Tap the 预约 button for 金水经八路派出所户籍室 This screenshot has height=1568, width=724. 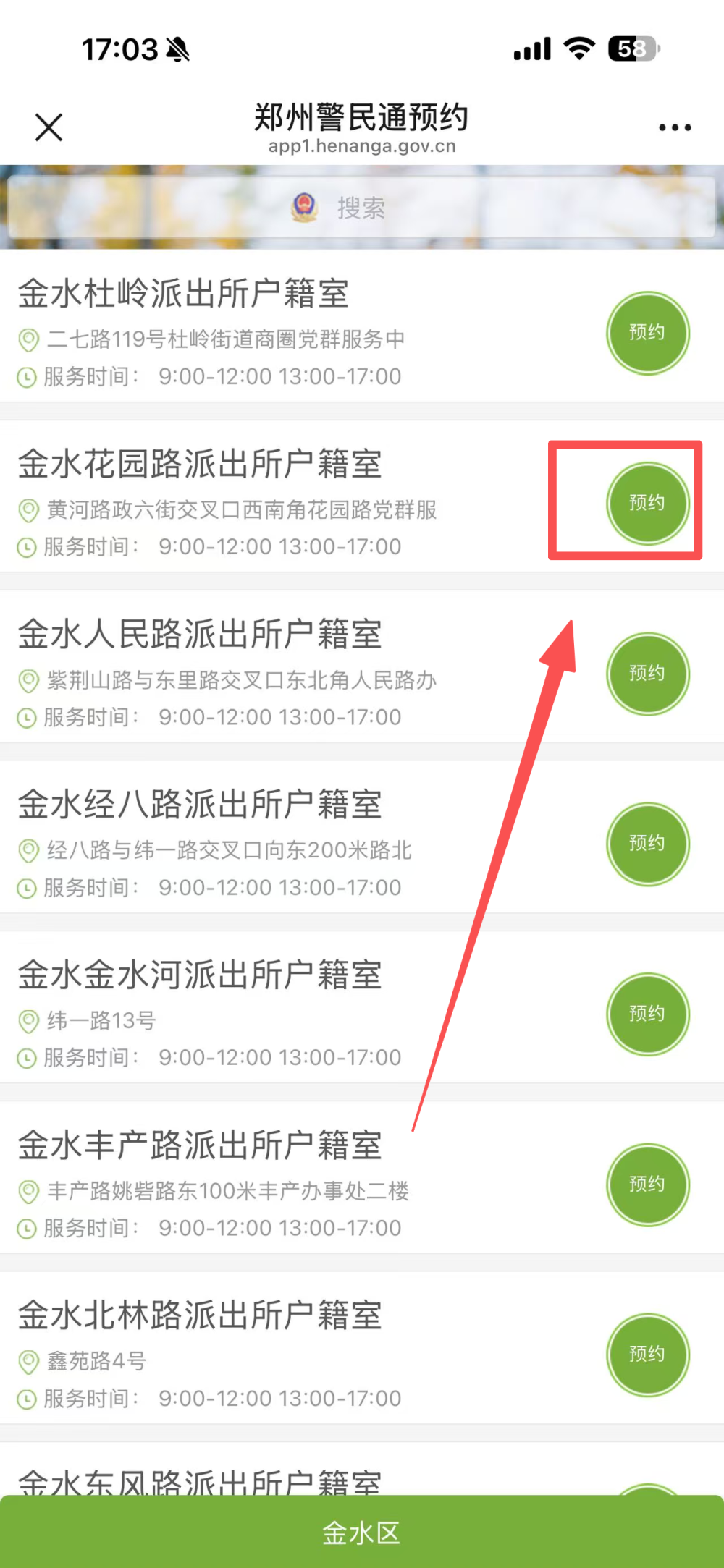point(648,844)
